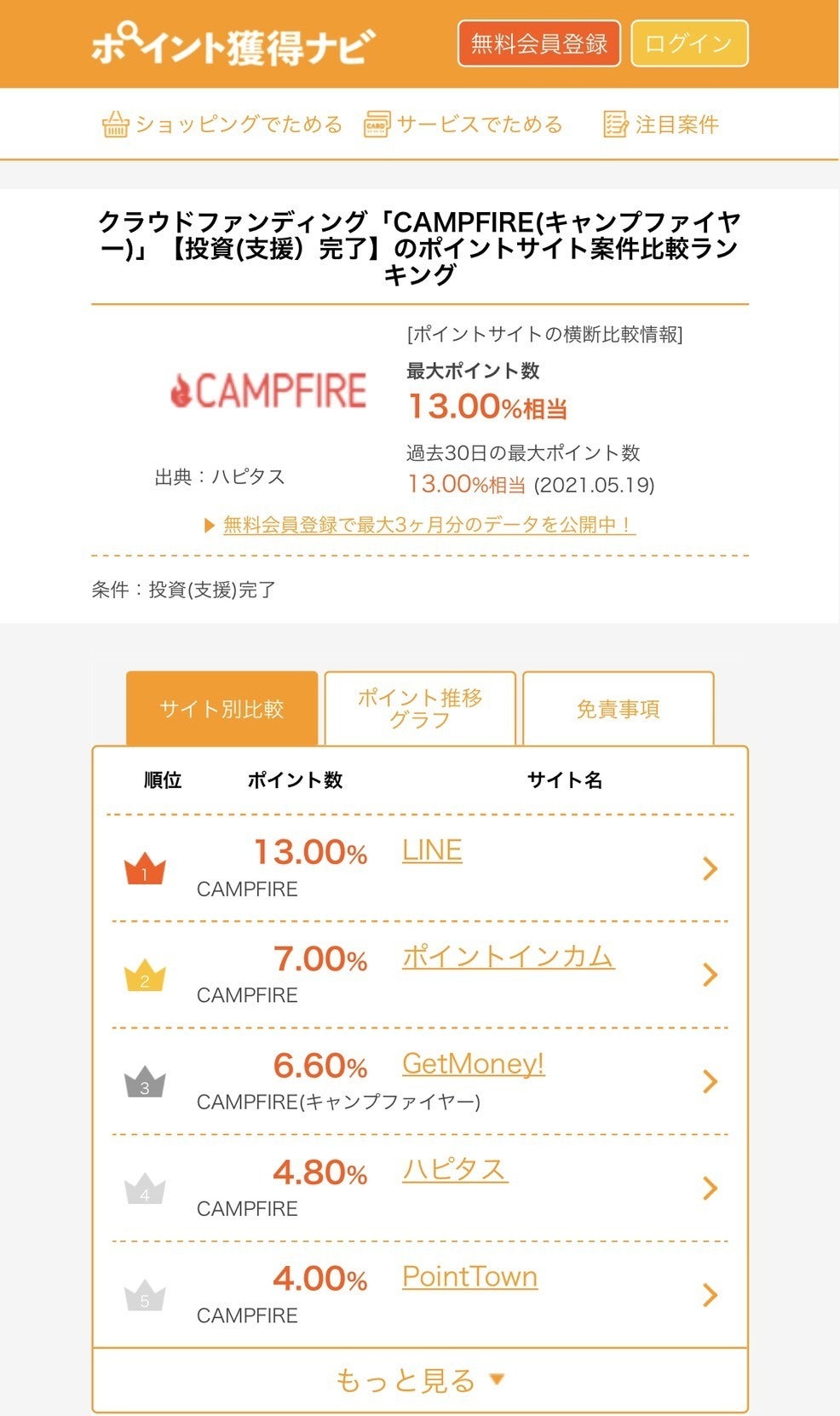Viewport: 840px width, 1416px height.
Task: Open the ポイント獲得ナビ home logo
Action: (x=232, y=45)
